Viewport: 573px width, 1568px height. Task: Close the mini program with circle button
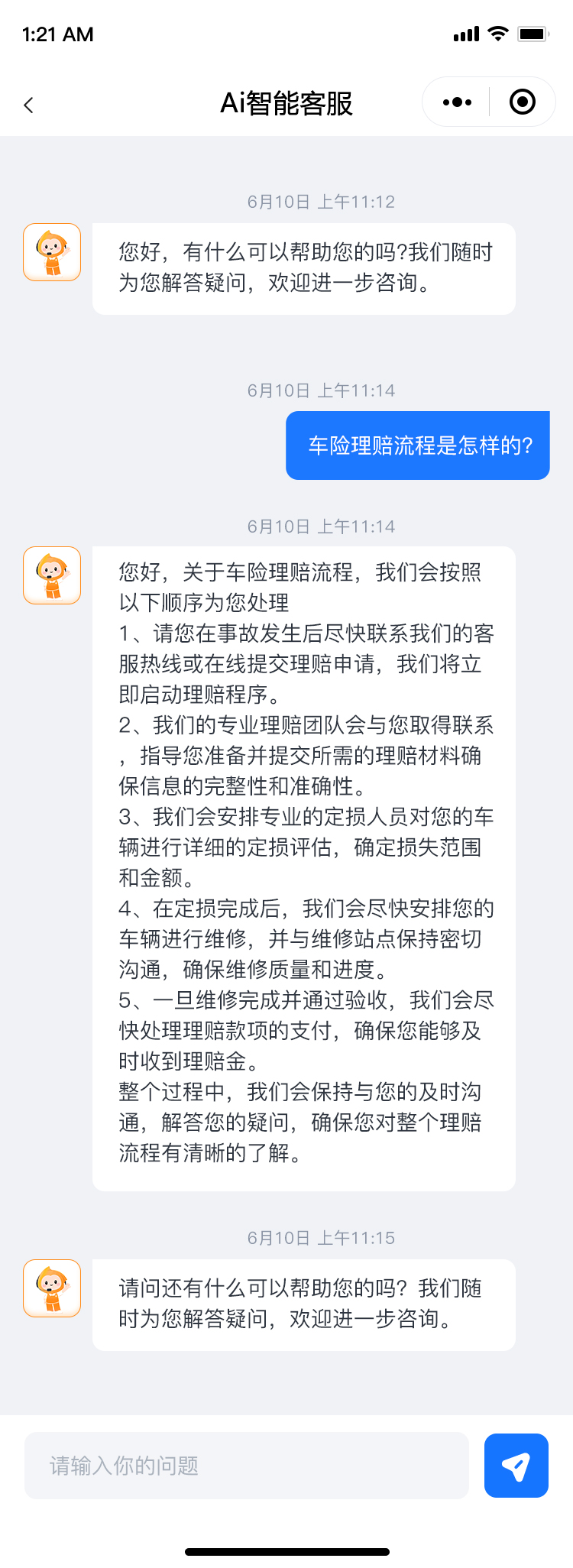point(523,102)
